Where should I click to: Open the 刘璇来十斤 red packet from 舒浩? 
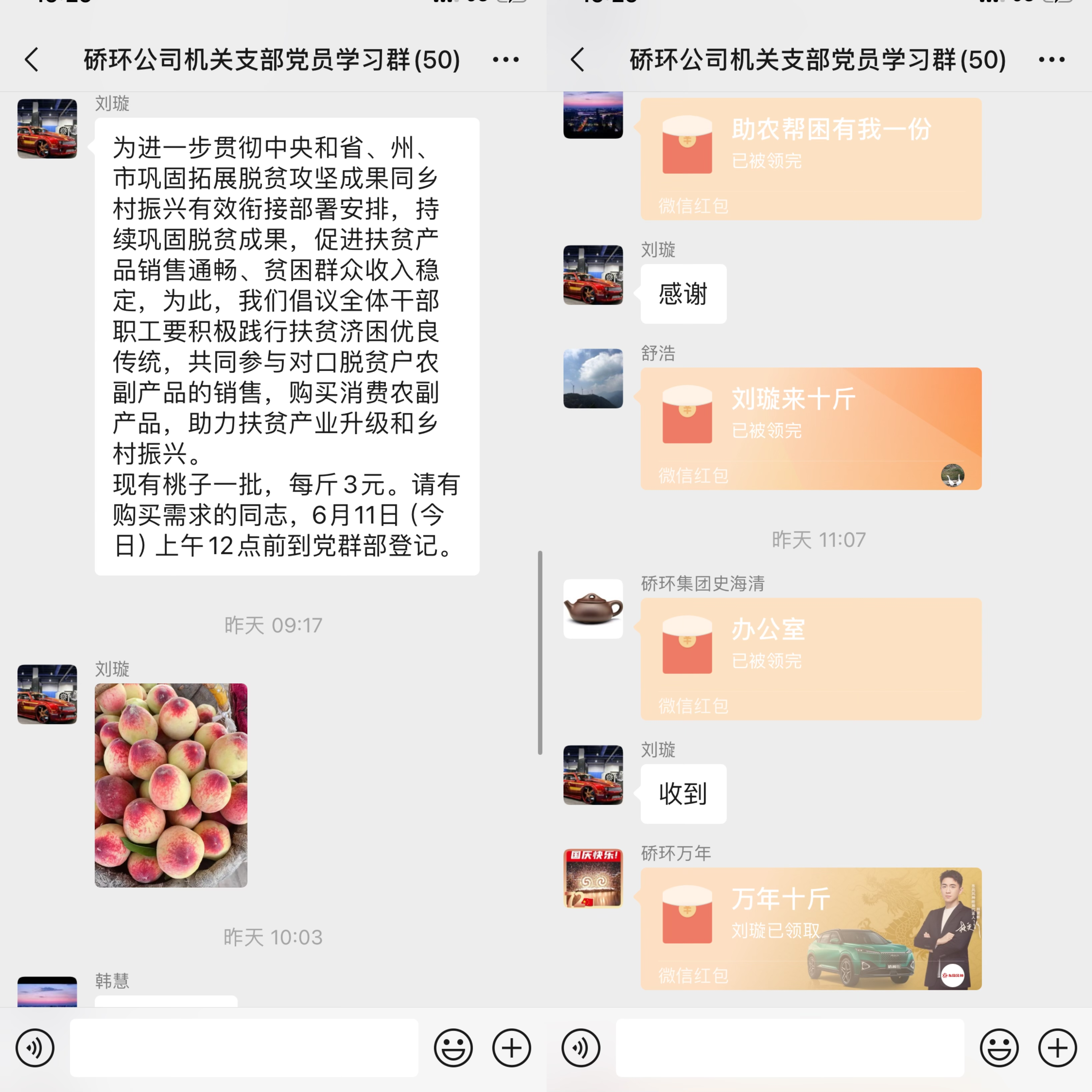click(811, 428)
